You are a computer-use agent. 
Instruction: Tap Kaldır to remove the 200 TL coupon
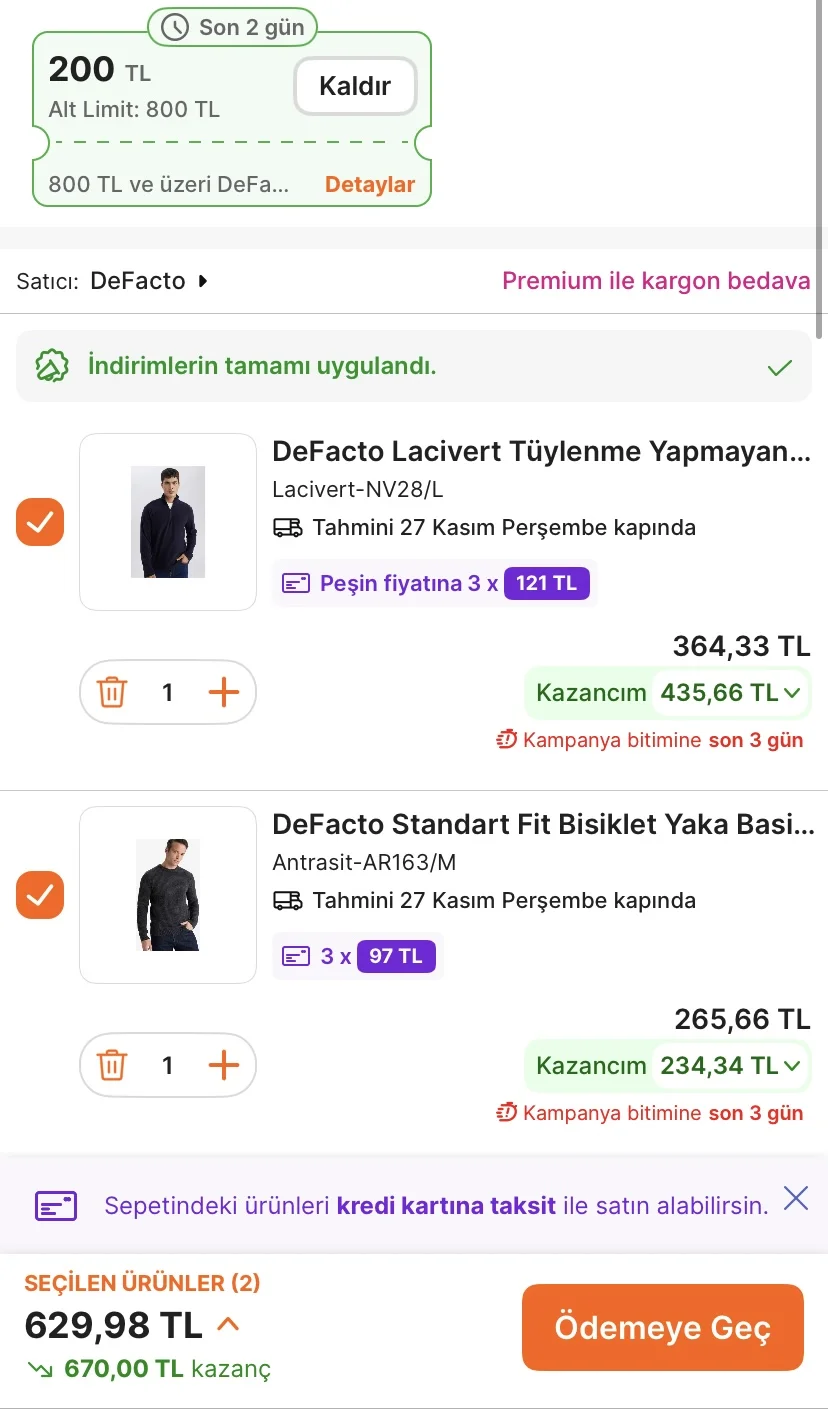click(x=355, y=87)
